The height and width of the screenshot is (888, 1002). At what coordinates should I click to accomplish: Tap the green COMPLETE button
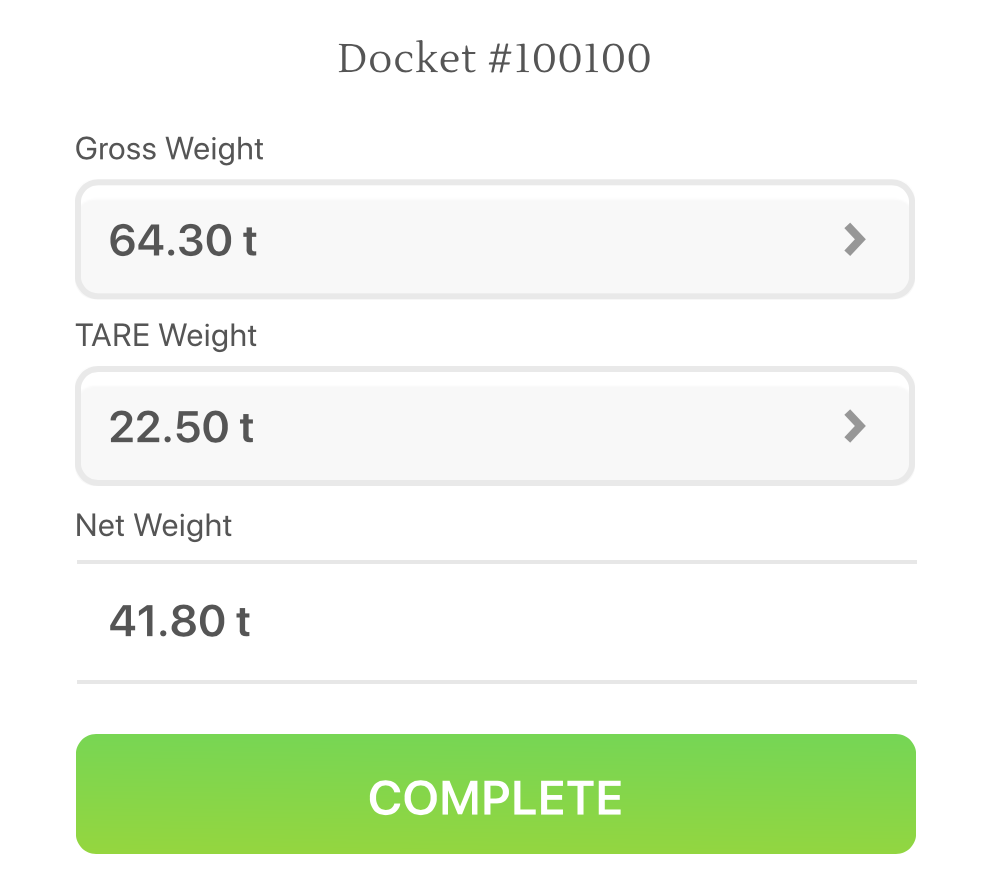(495, 795)
